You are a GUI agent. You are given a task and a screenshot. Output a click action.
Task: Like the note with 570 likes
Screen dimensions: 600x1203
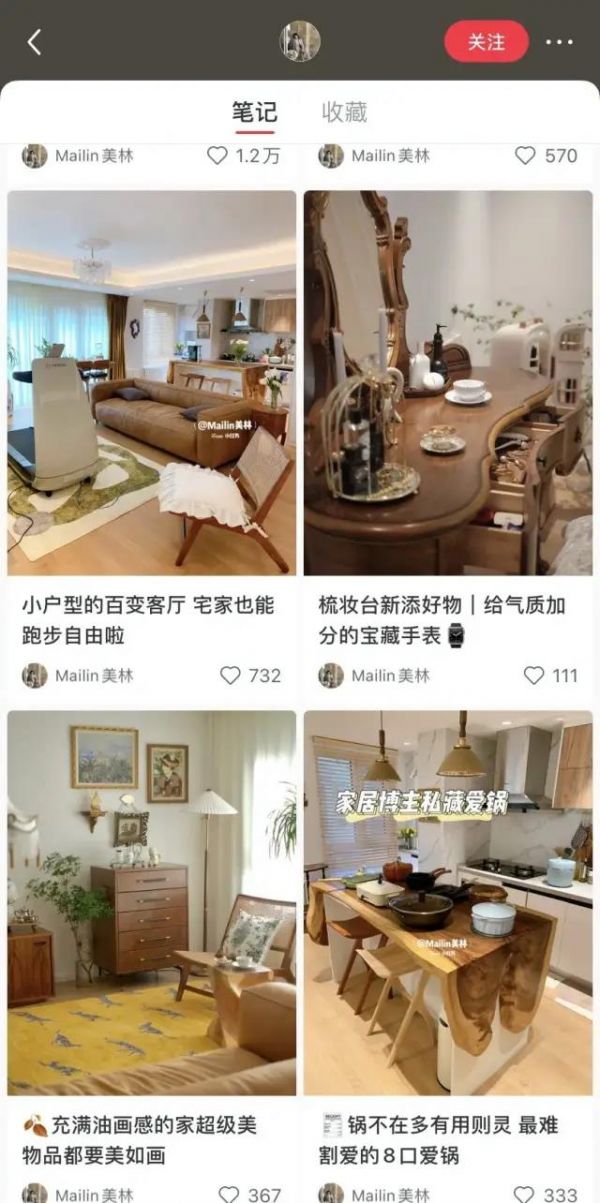(x=525, y=155)
